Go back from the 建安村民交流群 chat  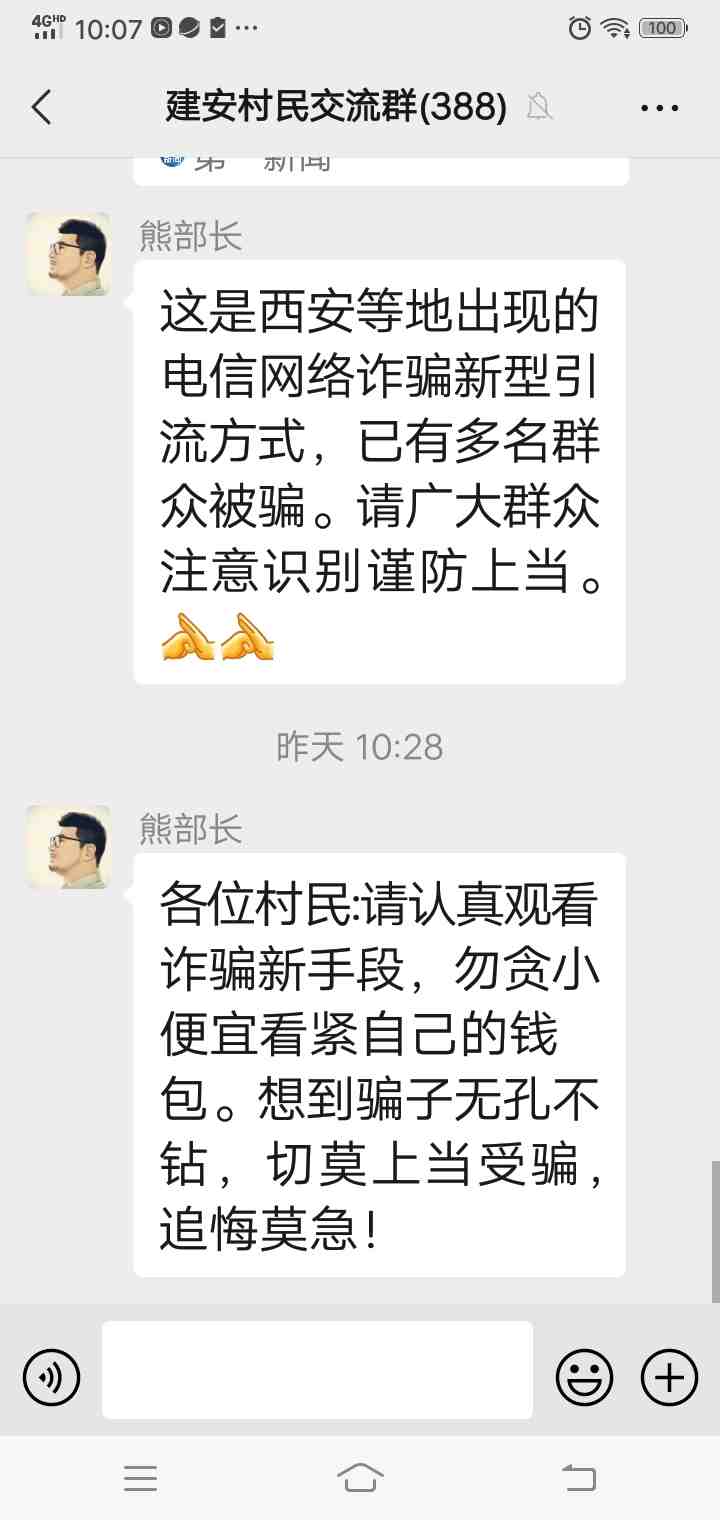pyautogui.click(x=41, y=107)
